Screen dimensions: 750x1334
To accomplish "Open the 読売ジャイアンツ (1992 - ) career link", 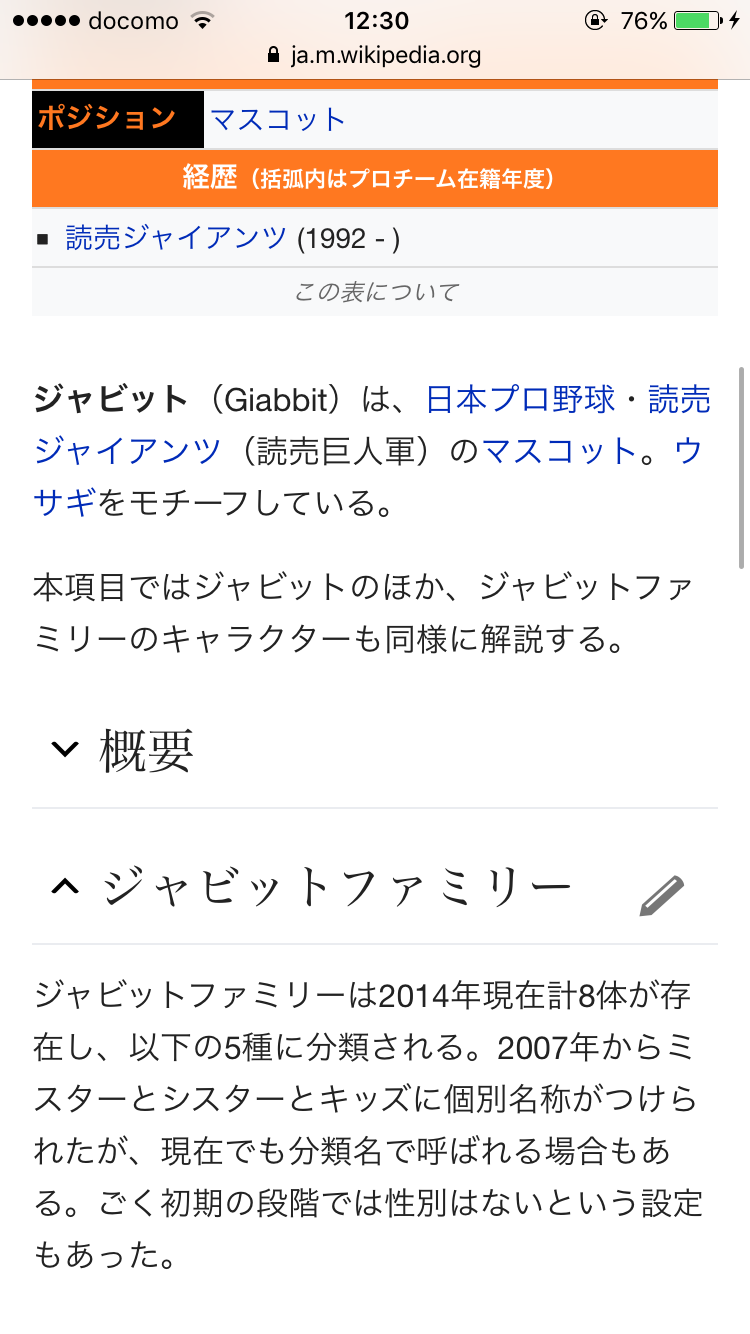I will tap(176, 238).
